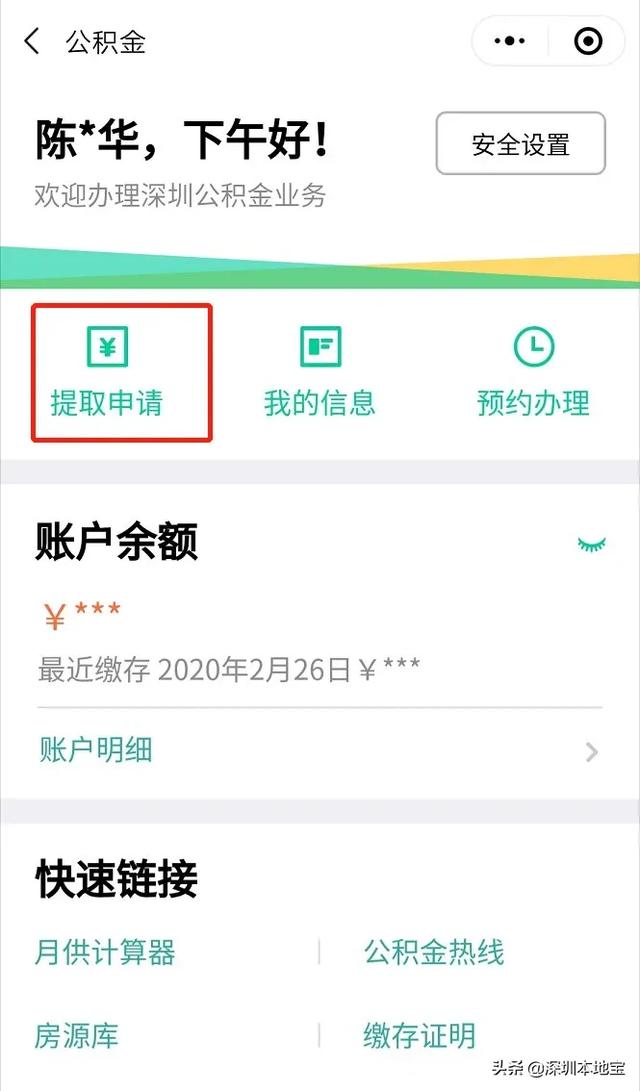Open the 账户明细 account details row
640x1091 pixels.
(320, 751)
